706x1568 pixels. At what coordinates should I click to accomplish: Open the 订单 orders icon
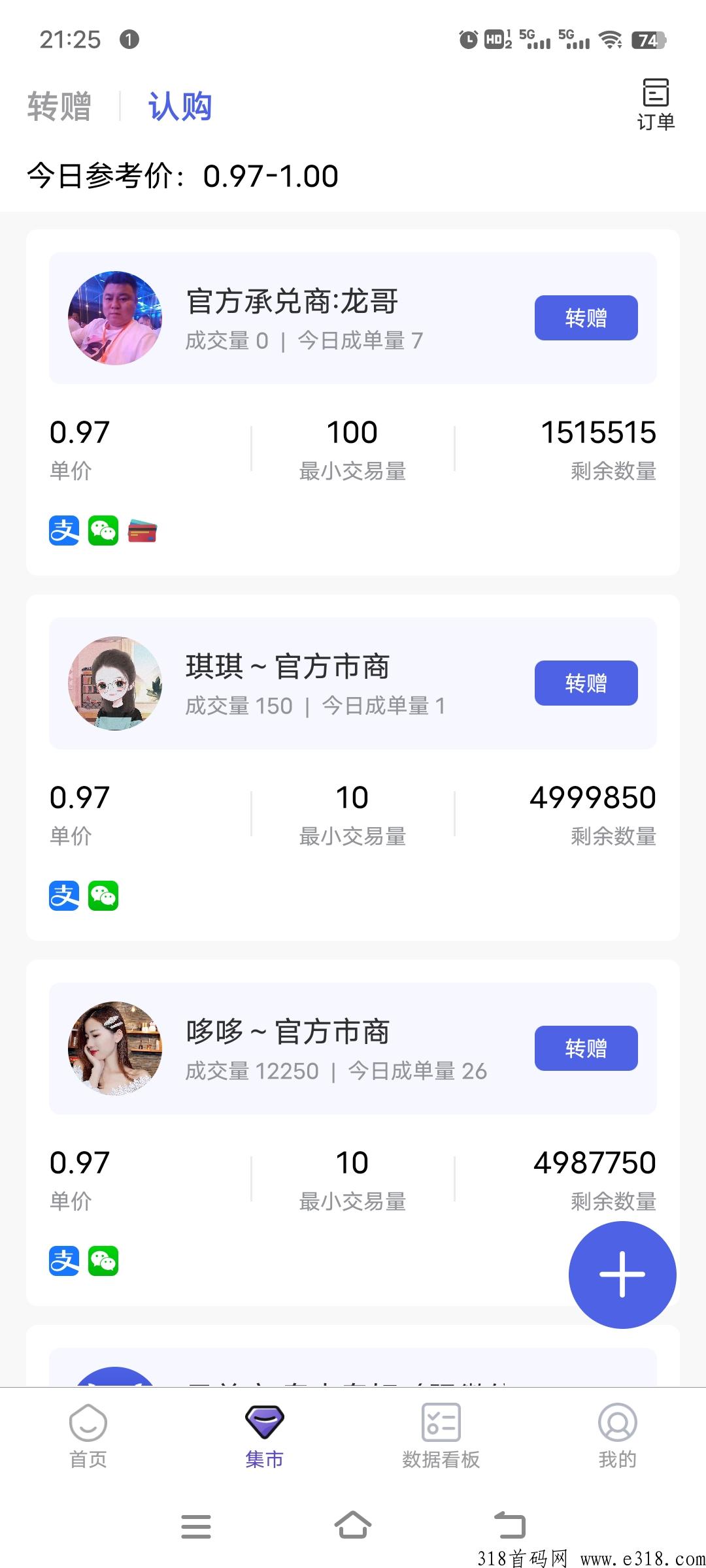tap(656, 105)
